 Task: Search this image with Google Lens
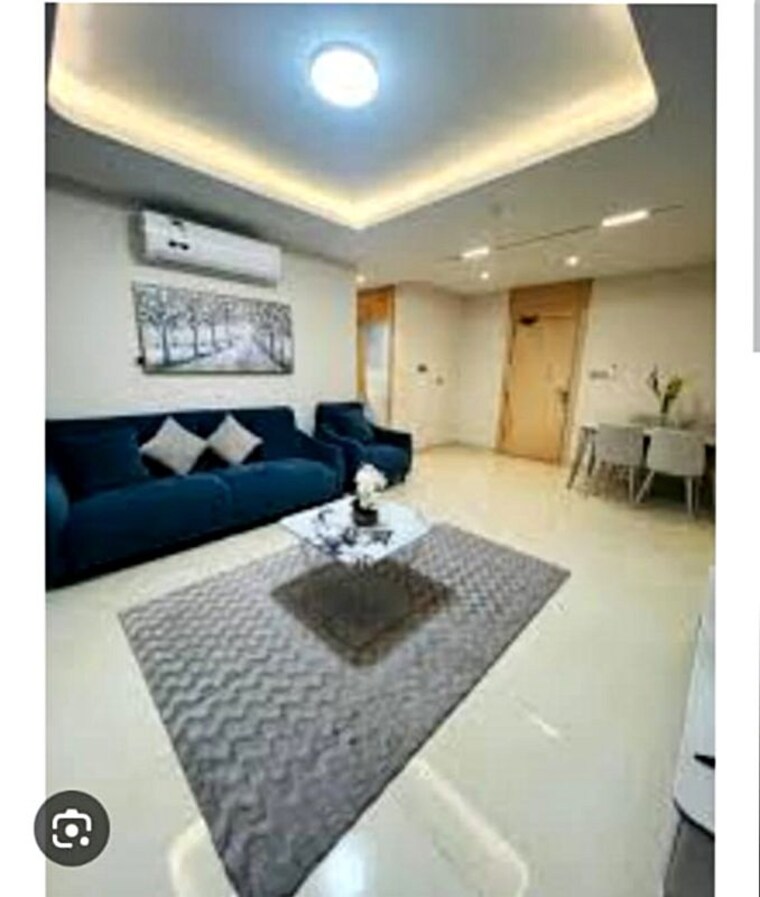[x=72, y=828]
